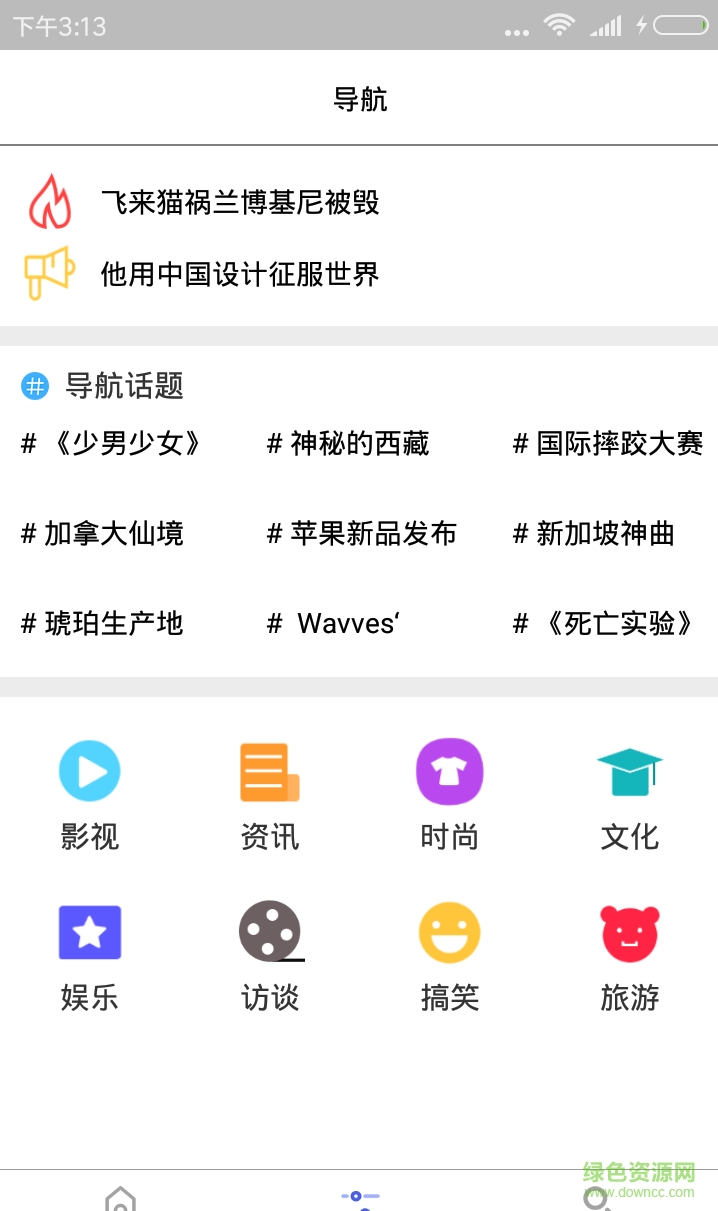Switch to the home tab
The height and width of the screenshot is (1211, 718).
click(x=120, y=1198)
